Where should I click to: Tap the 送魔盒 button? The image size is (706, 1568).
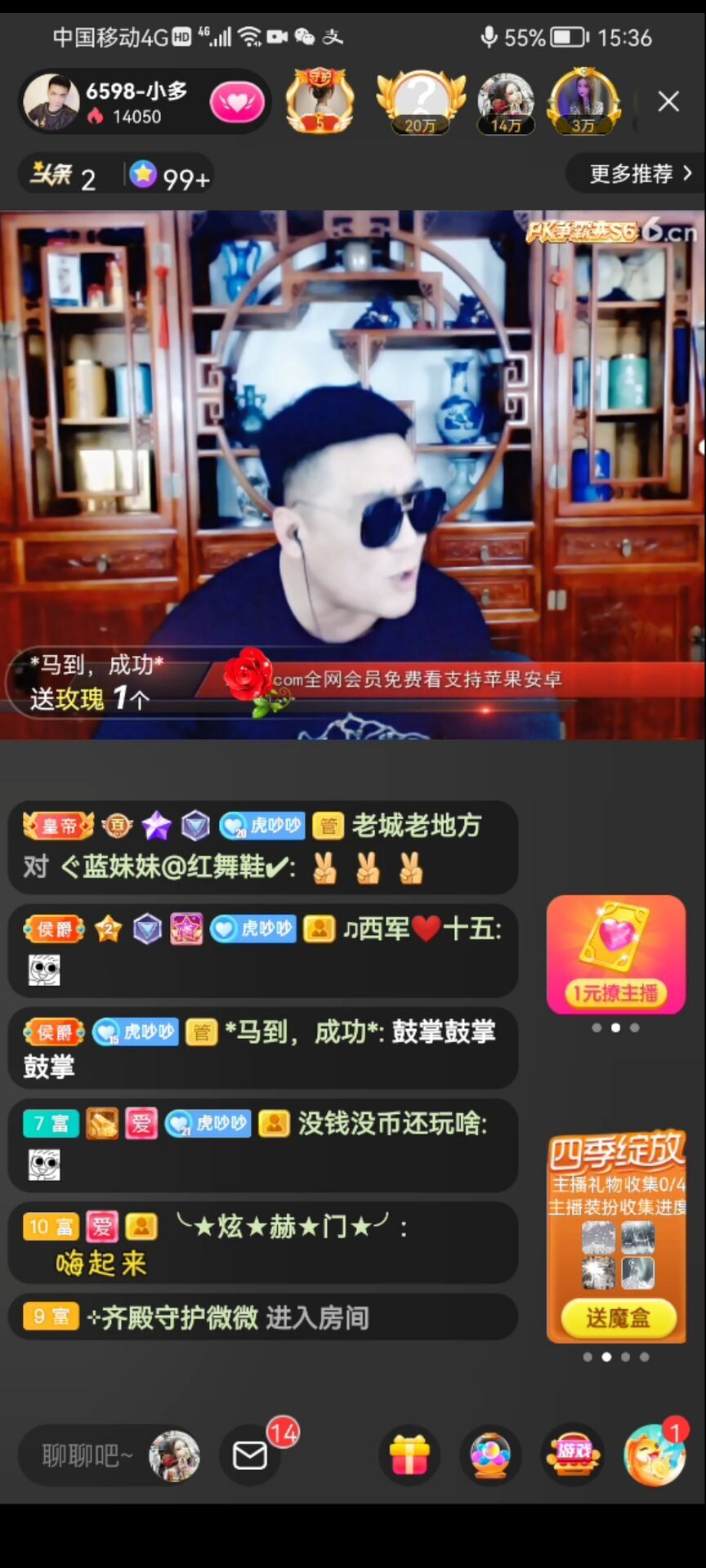pos(618,1317)
